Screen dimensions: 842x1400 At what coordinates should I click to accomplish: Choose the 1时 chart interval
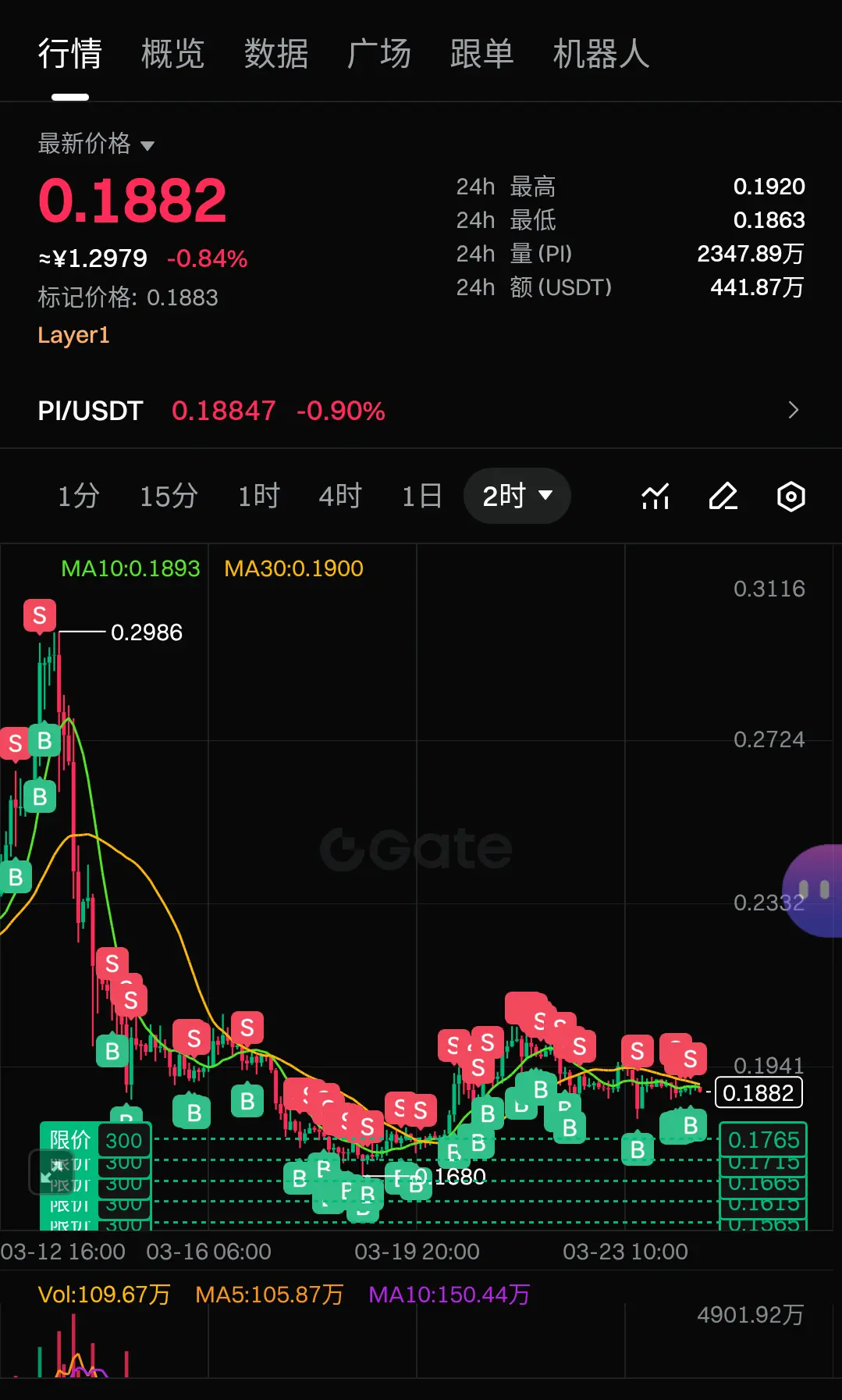tap(258, 497)
